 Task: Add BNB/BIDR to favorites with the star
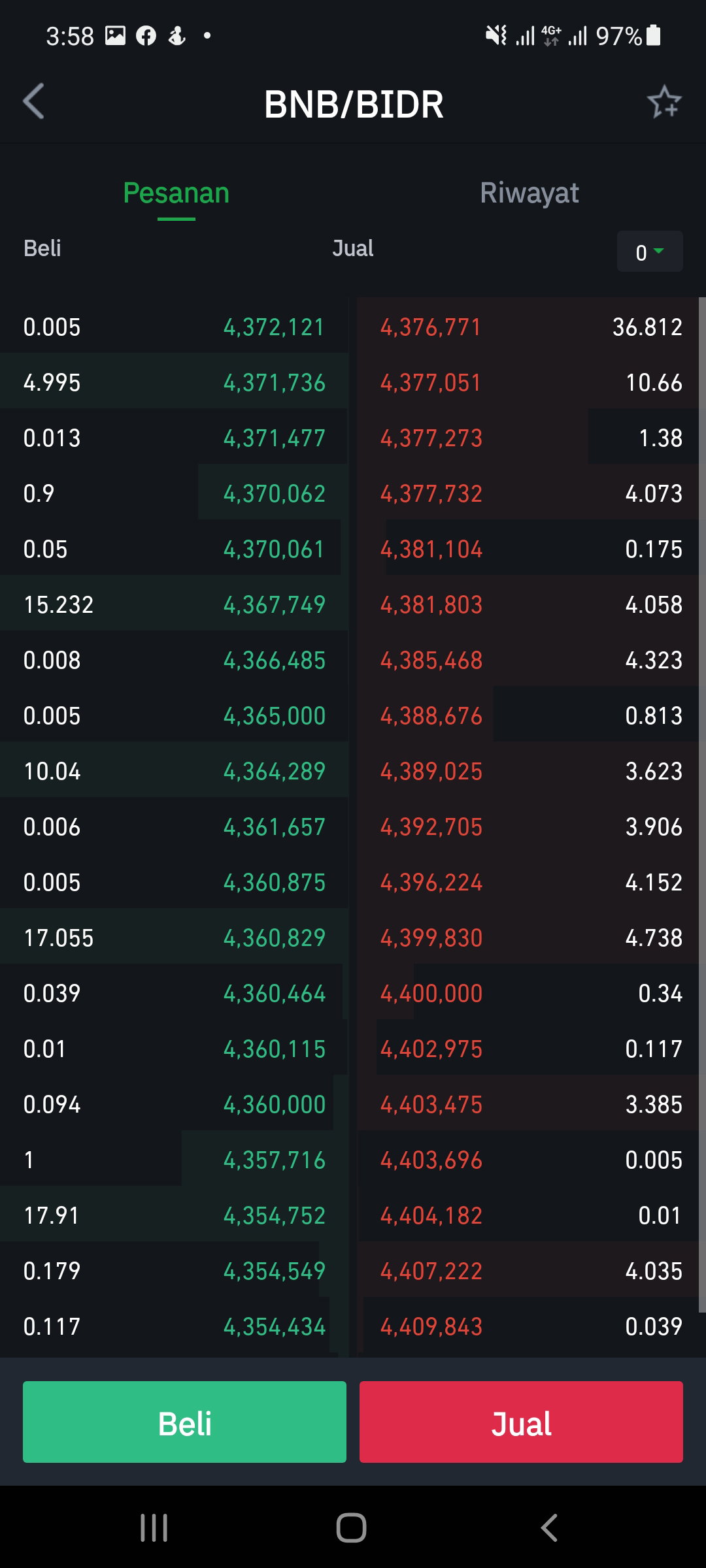(x=664, y=102)
